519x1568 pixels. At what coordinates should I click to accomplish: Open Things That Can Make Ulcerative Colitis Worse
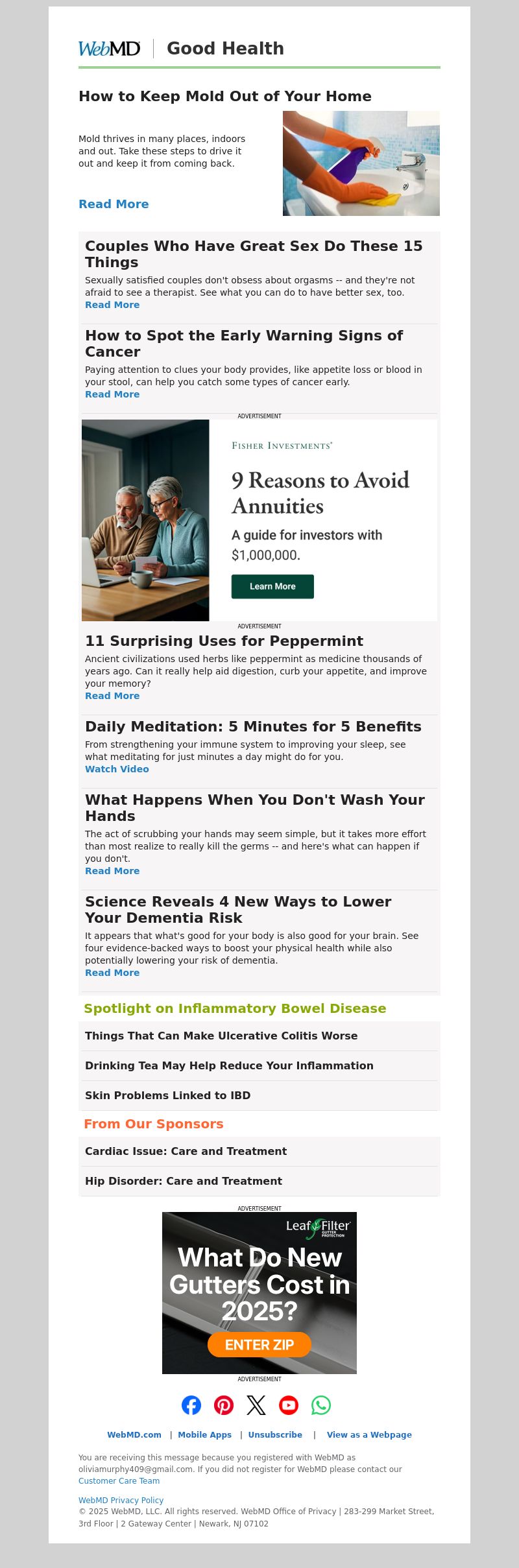(x=221, y=1036)
